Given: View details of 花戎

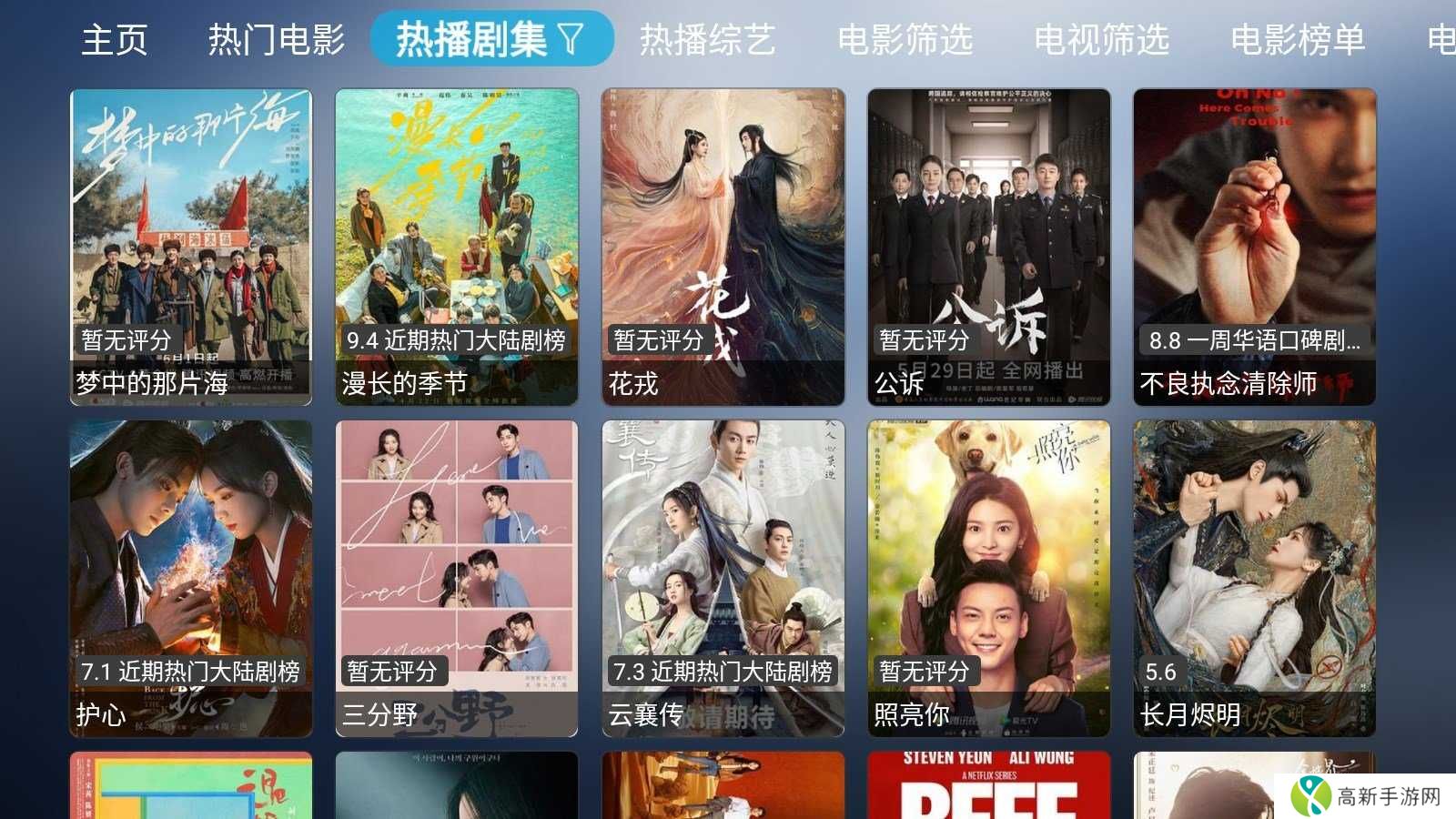Looking at the screenshot, I should pyautogui.click(x=723, y=246).
